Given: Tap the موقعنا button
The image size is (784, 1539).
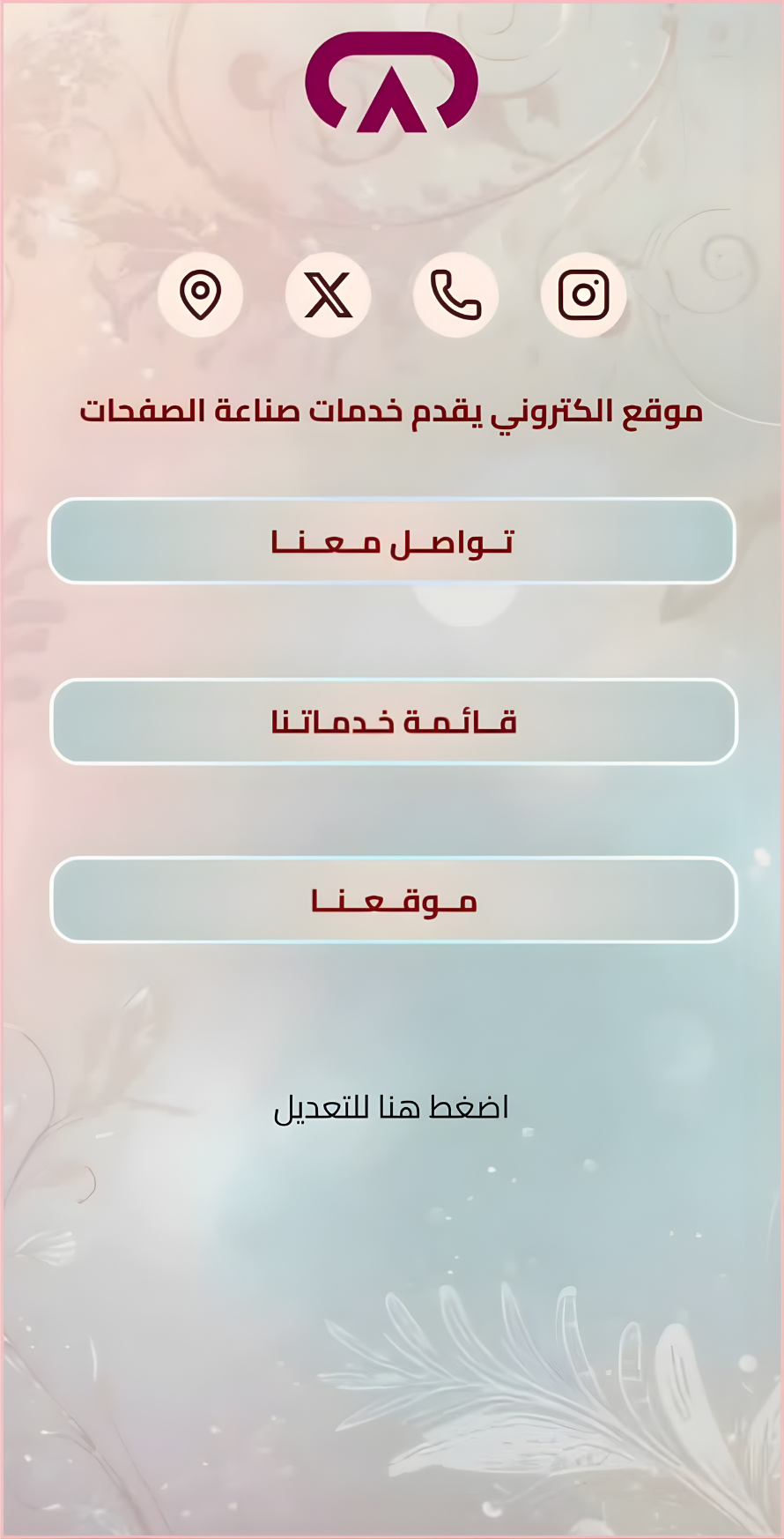Looking at the screenshot, I should tap(394, 900).
